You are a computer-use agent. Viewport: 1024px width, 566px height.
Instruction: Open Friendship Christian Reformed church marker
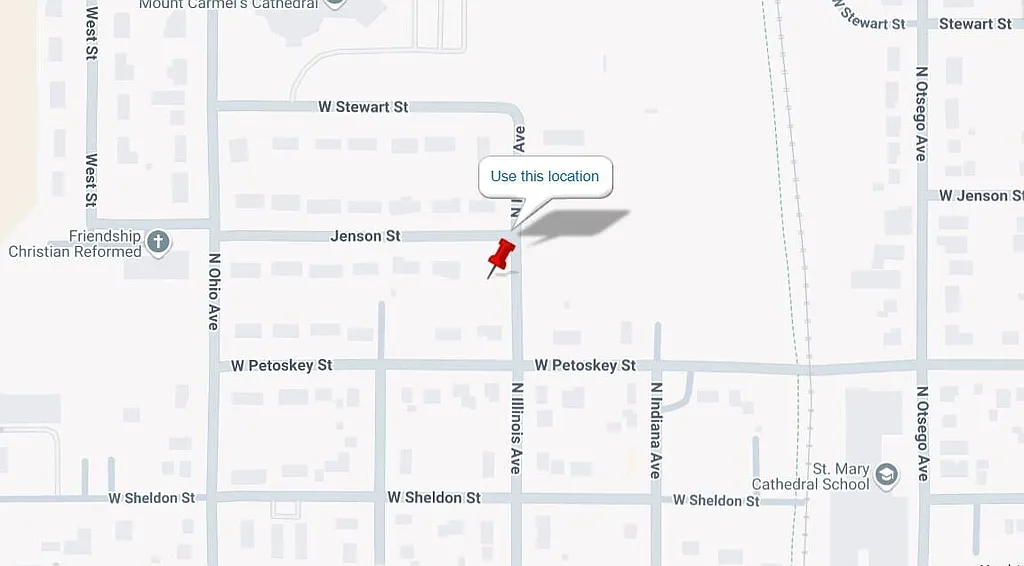158,241
